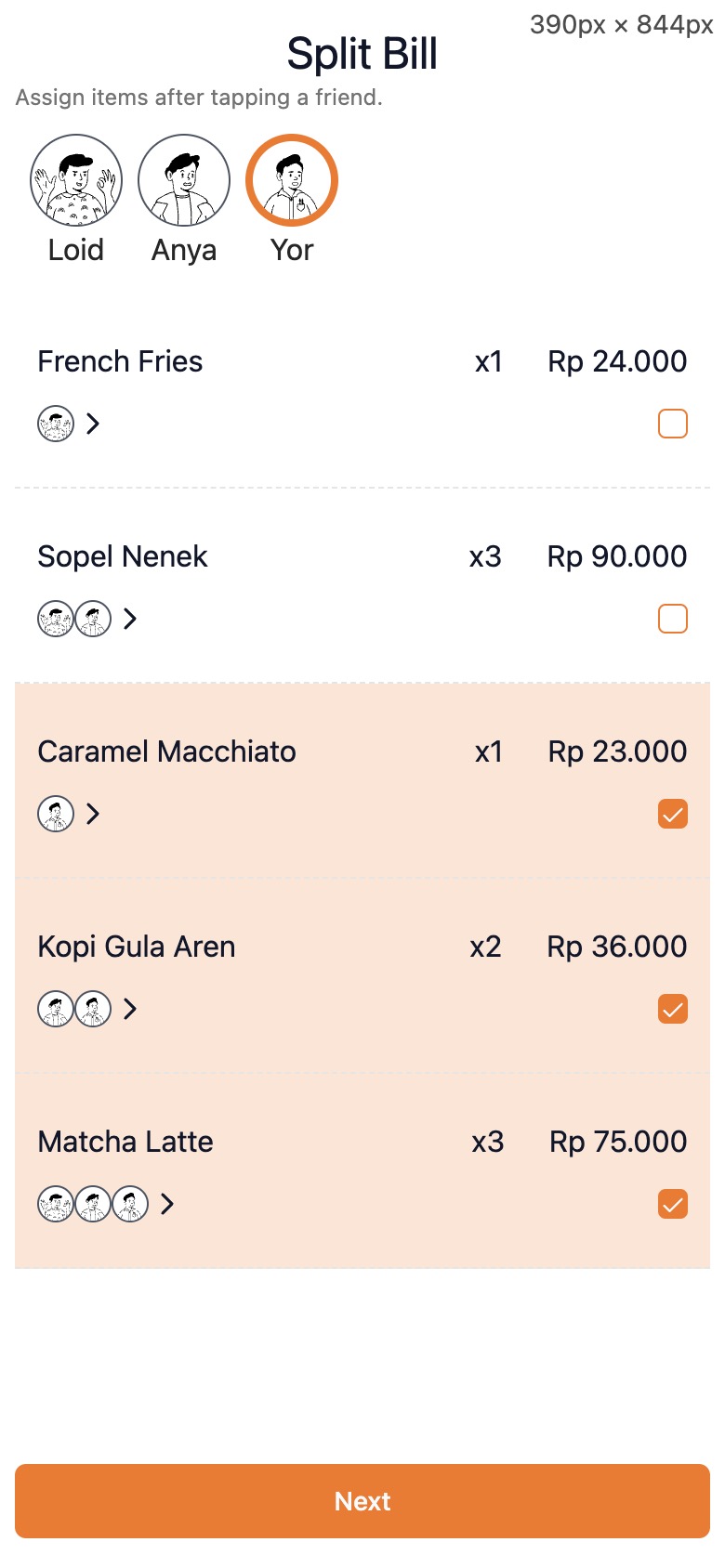Screen dimensions: 725x1568
Task: Expand assignees chevron under Sopel Nenek
Action: tap(130, 619)
